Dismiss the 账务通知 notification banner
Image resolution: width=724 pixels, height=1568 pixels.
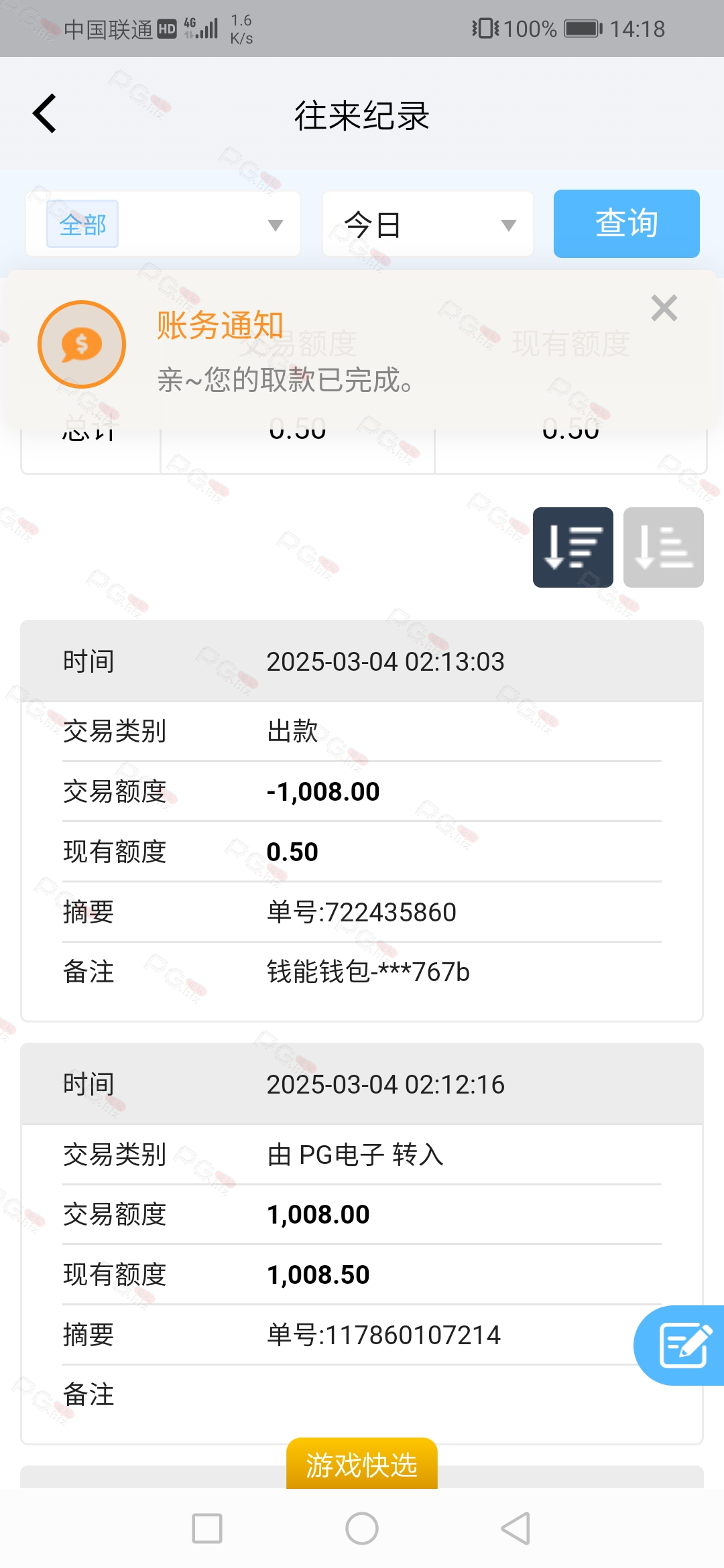[664, 308]
